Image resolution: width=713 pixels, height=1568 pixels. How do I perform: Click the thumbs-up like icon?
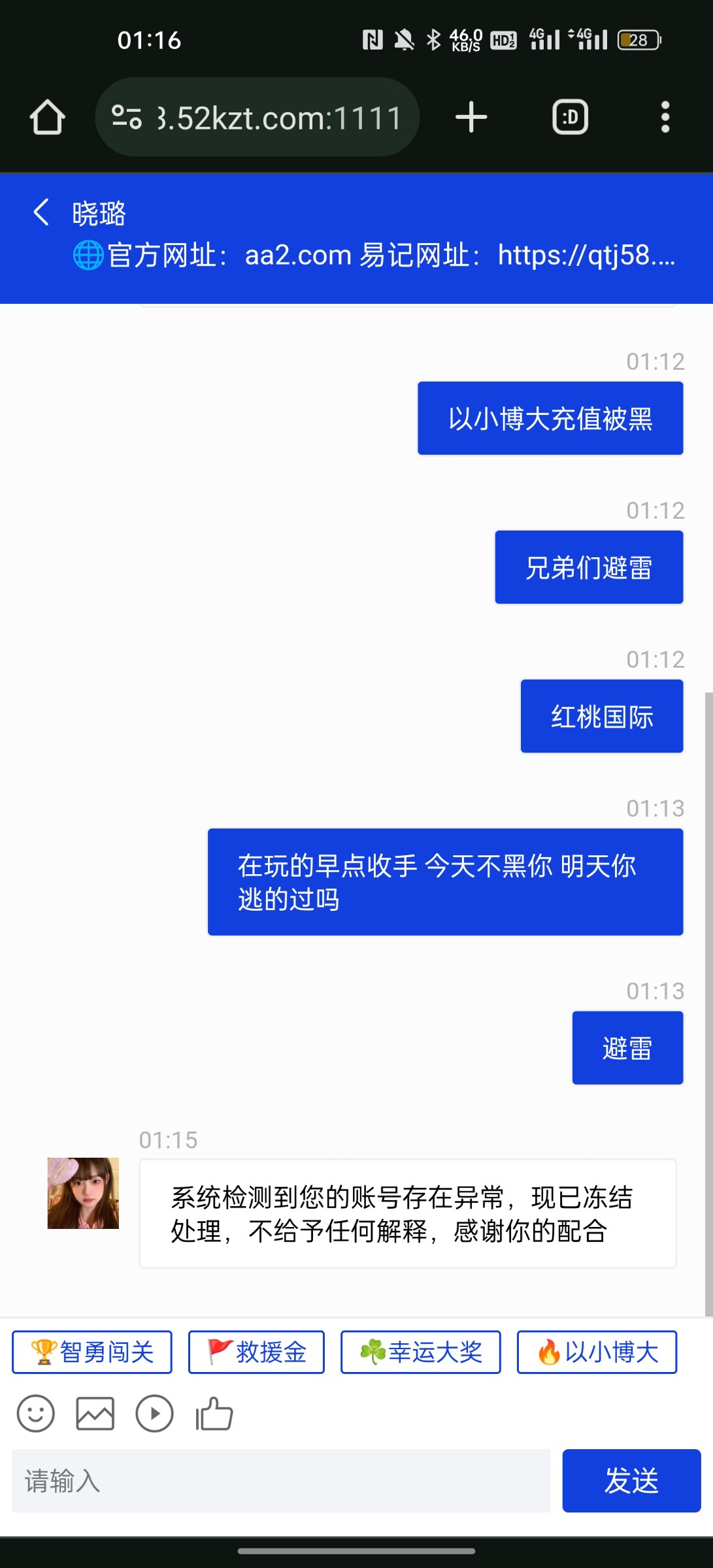point(214,1413)
